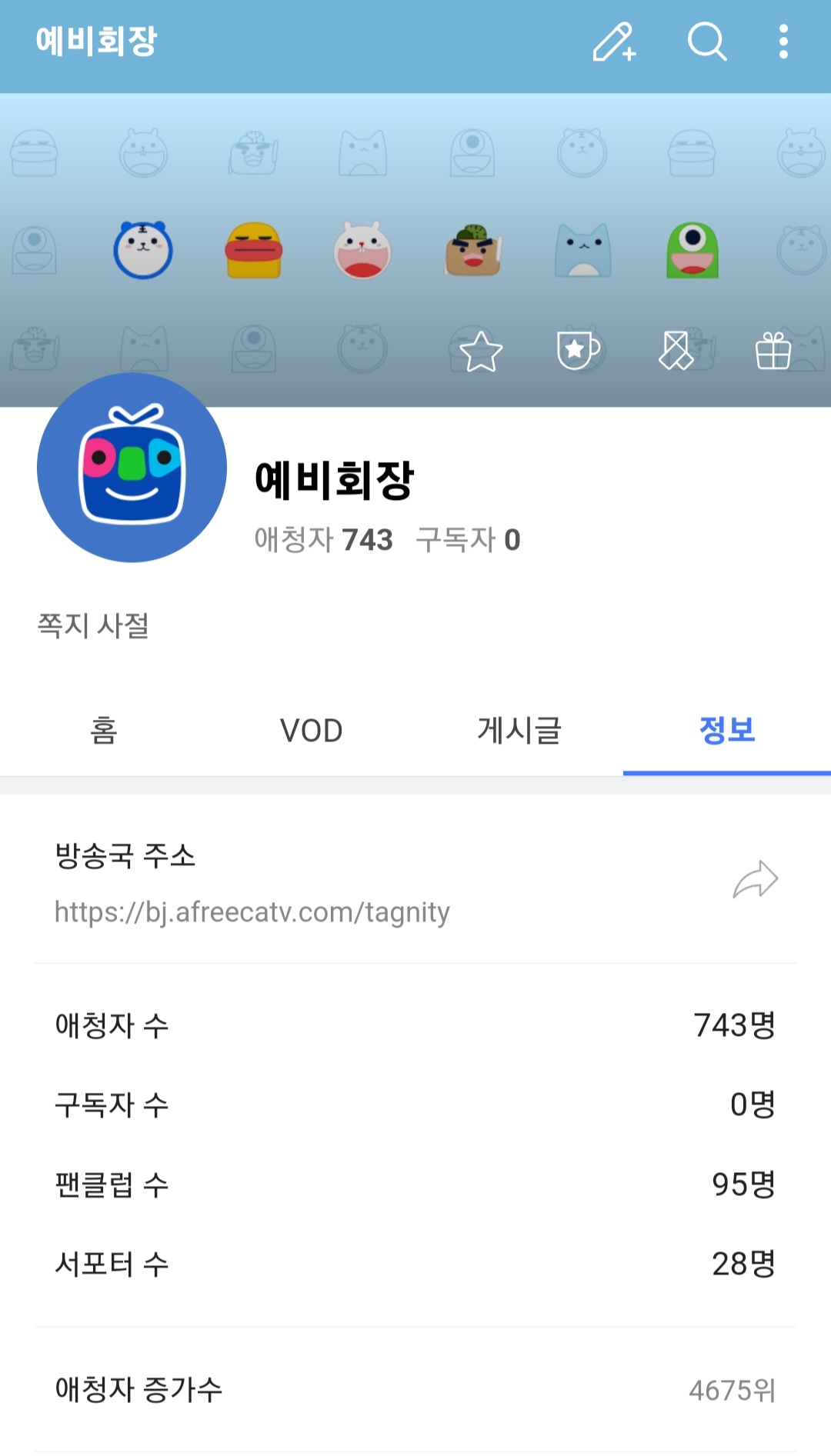Open the bj.afreecatv.com/tagnity address
The image size is (831, 1456).
(x=252, y=912)
